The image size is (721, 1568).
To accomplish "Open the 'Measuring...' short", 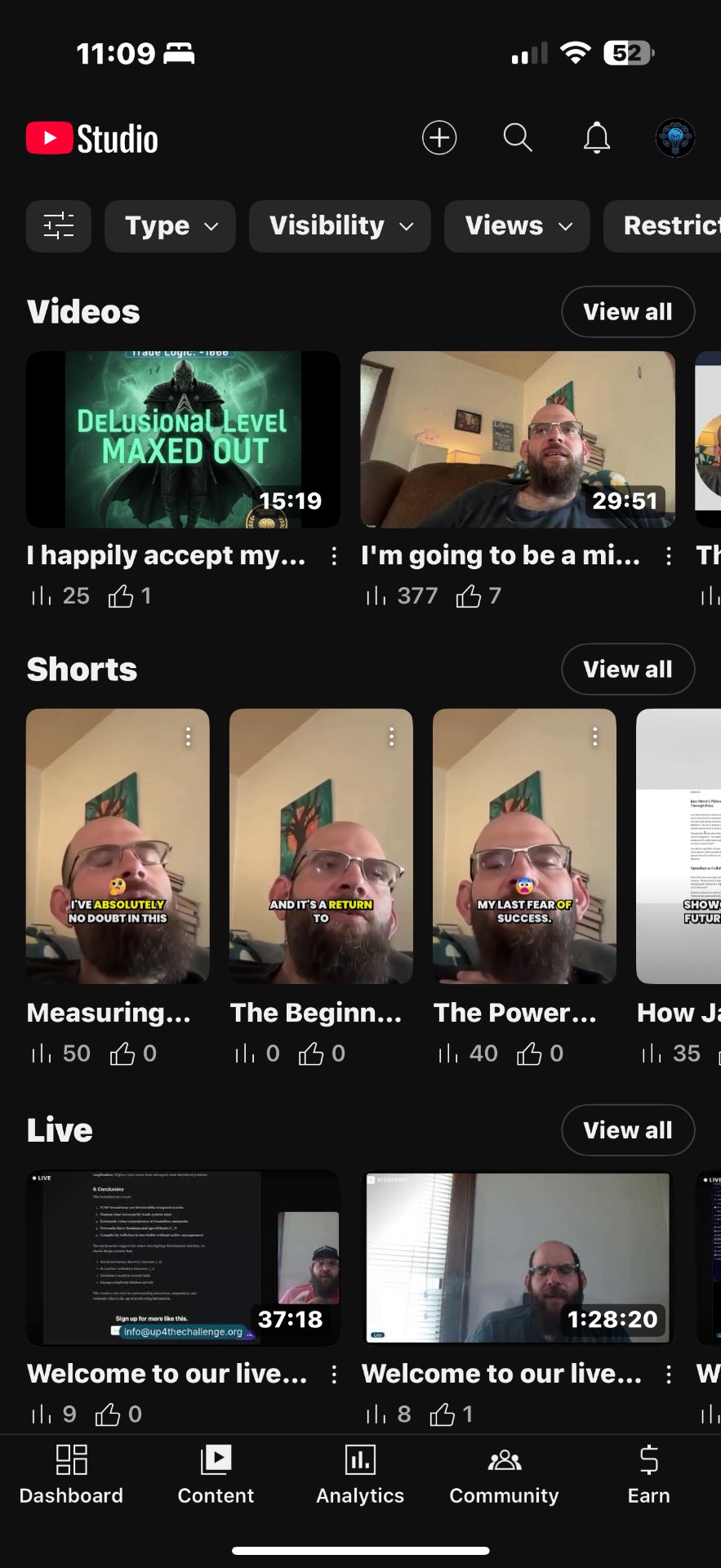I will 118,846.
